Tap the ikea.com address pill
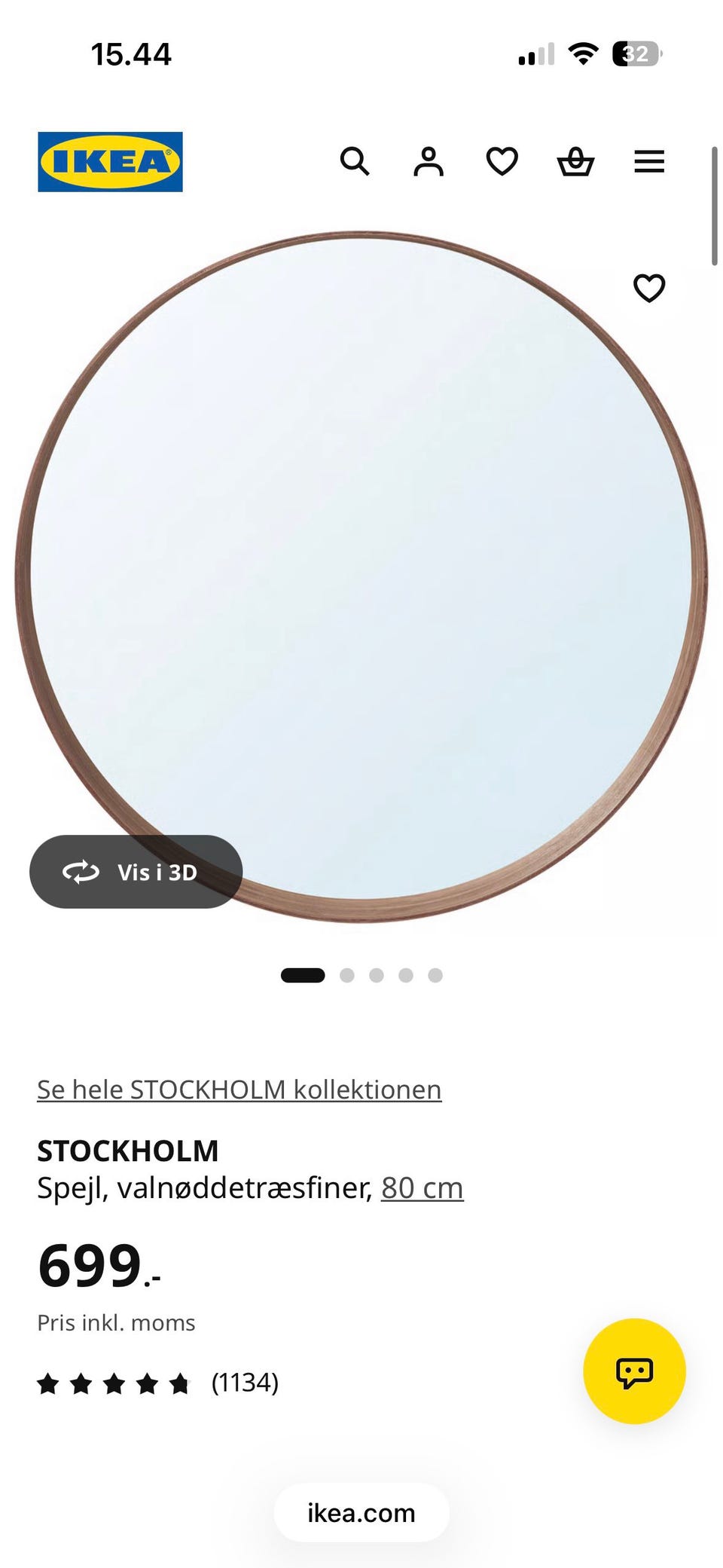 click(x=361, y=1513)
